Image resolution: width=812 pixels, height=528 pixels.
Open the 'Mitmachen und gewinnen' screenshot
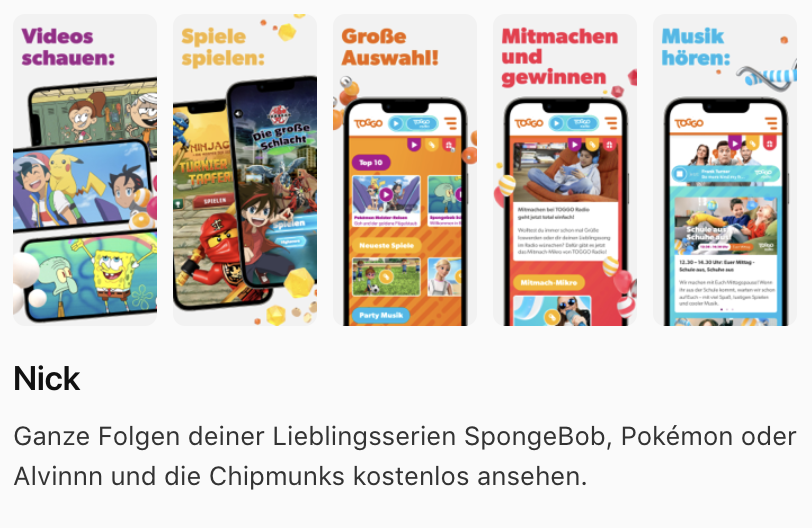coord(565,170)
